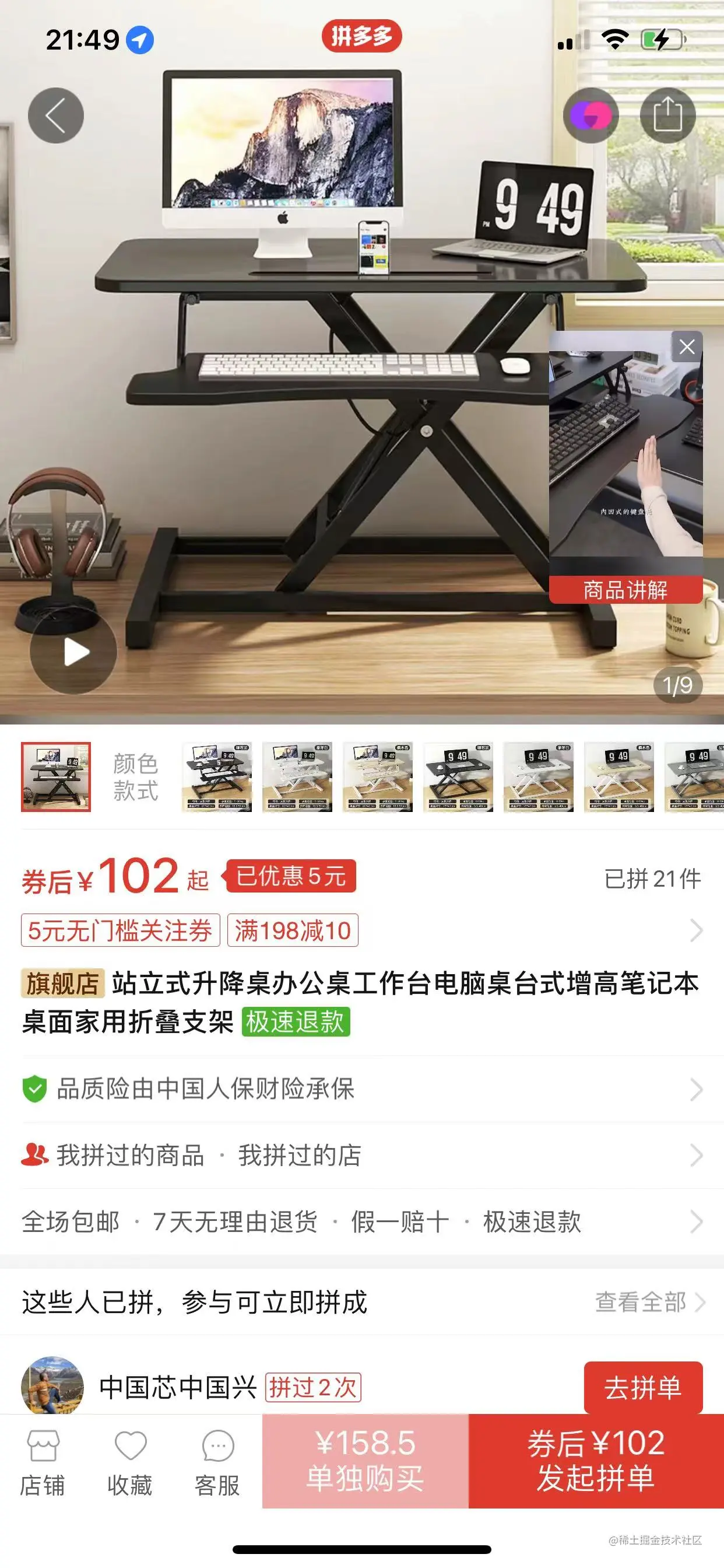Play the product video
Viewport: 724px width, 1568px height.
click(x=73, y=652)
